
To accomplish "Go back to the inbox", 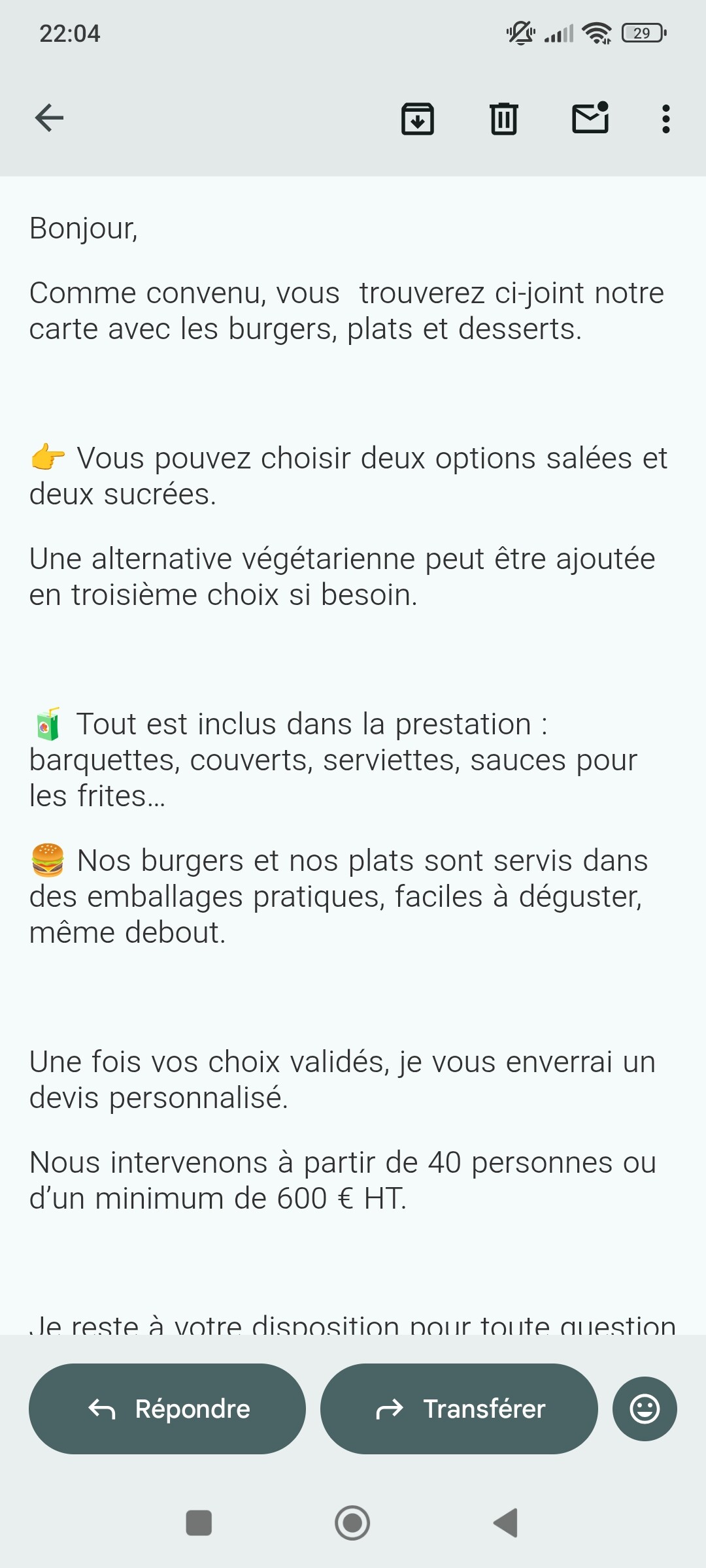I will (x=49, y=118).
